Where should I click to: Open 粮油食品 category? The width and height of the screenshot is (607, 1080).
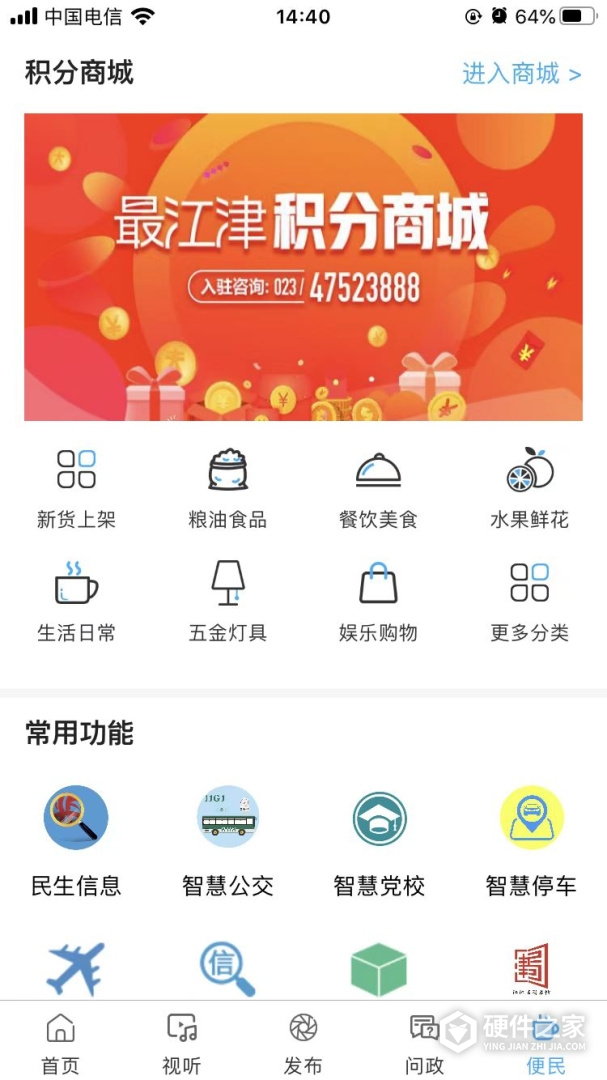point(228,488)
